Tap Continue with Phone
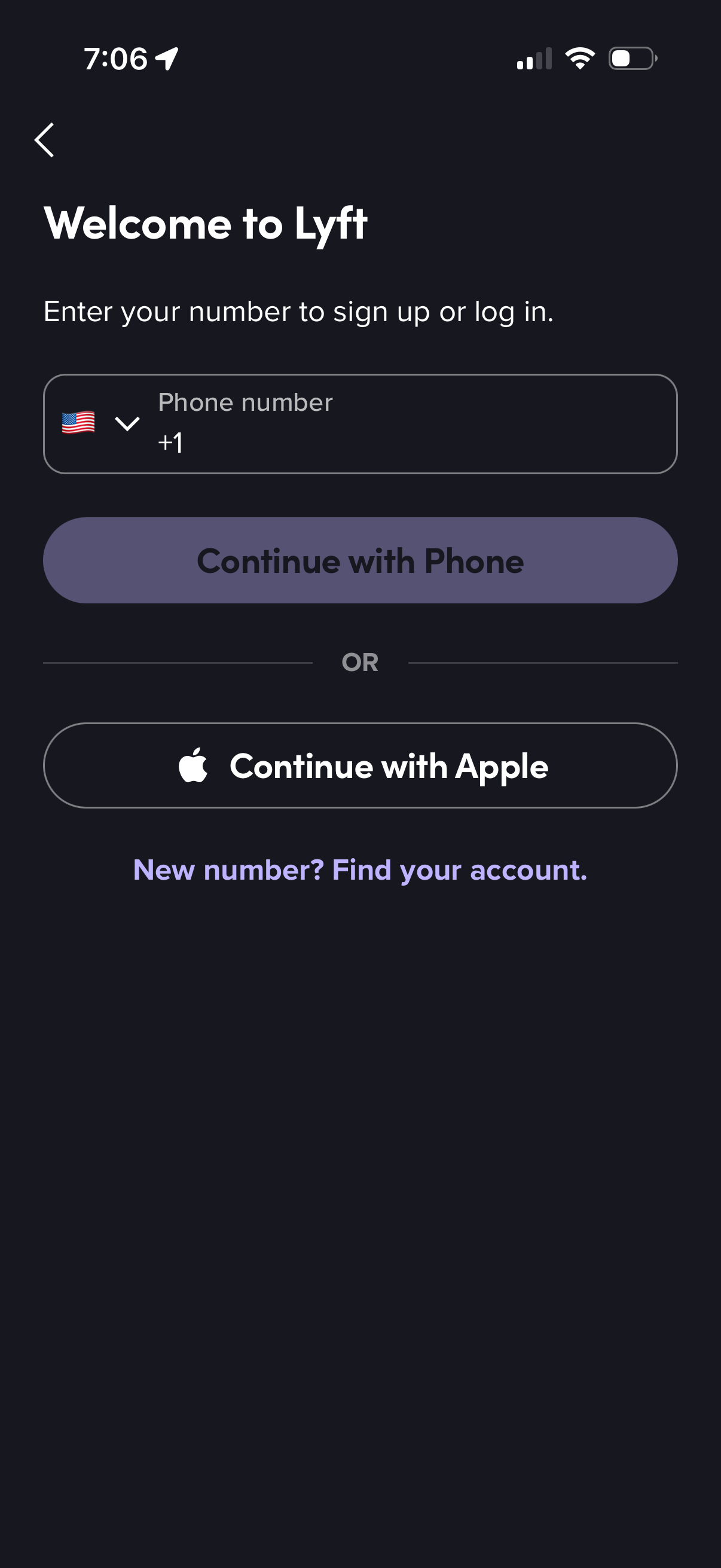The image size is (721, 1568). [360, 560]
